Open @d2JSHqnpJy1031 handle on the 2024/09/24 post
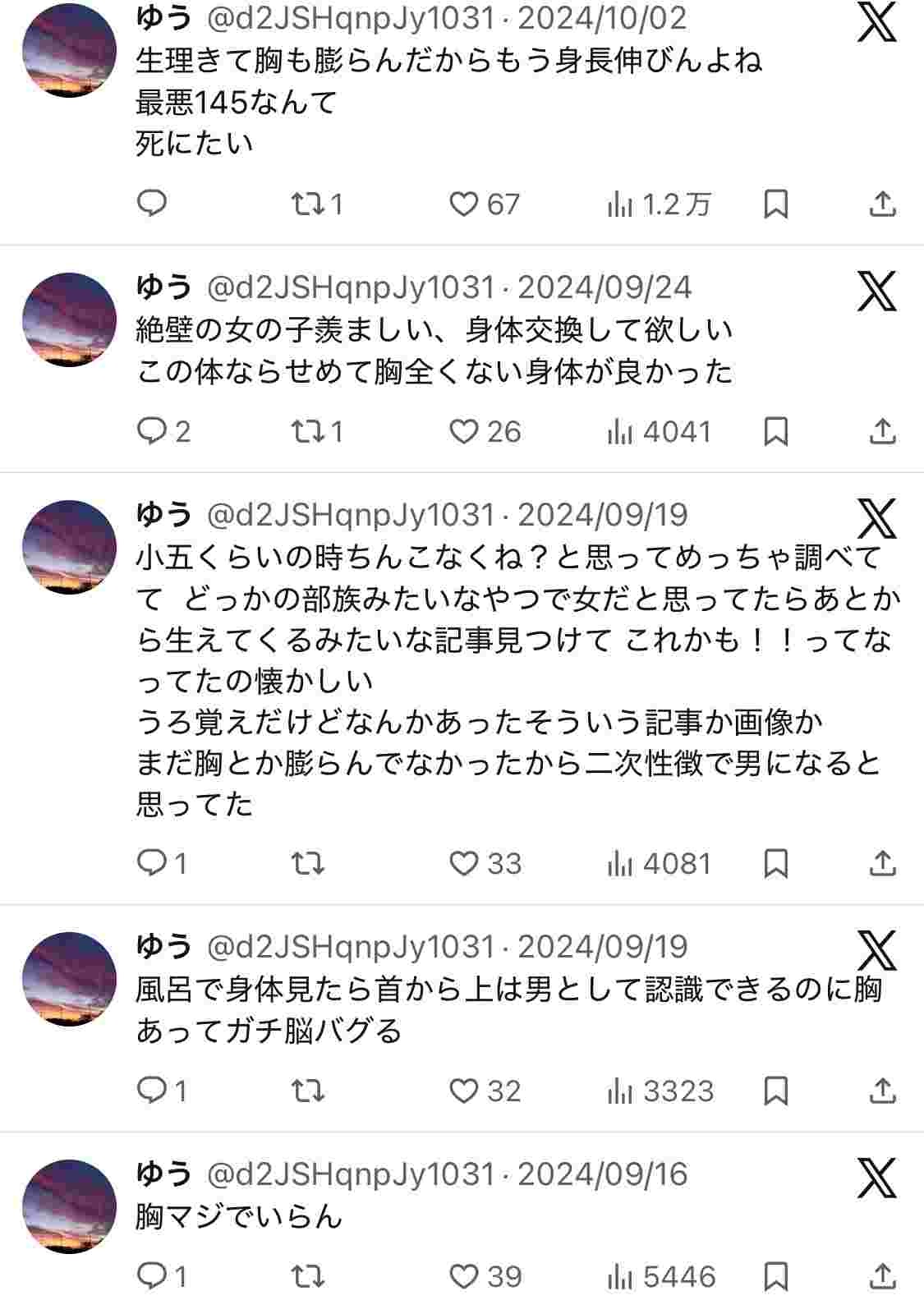Screen dimensions: 924x1300 pyautogui.click(x=350, y=287)
